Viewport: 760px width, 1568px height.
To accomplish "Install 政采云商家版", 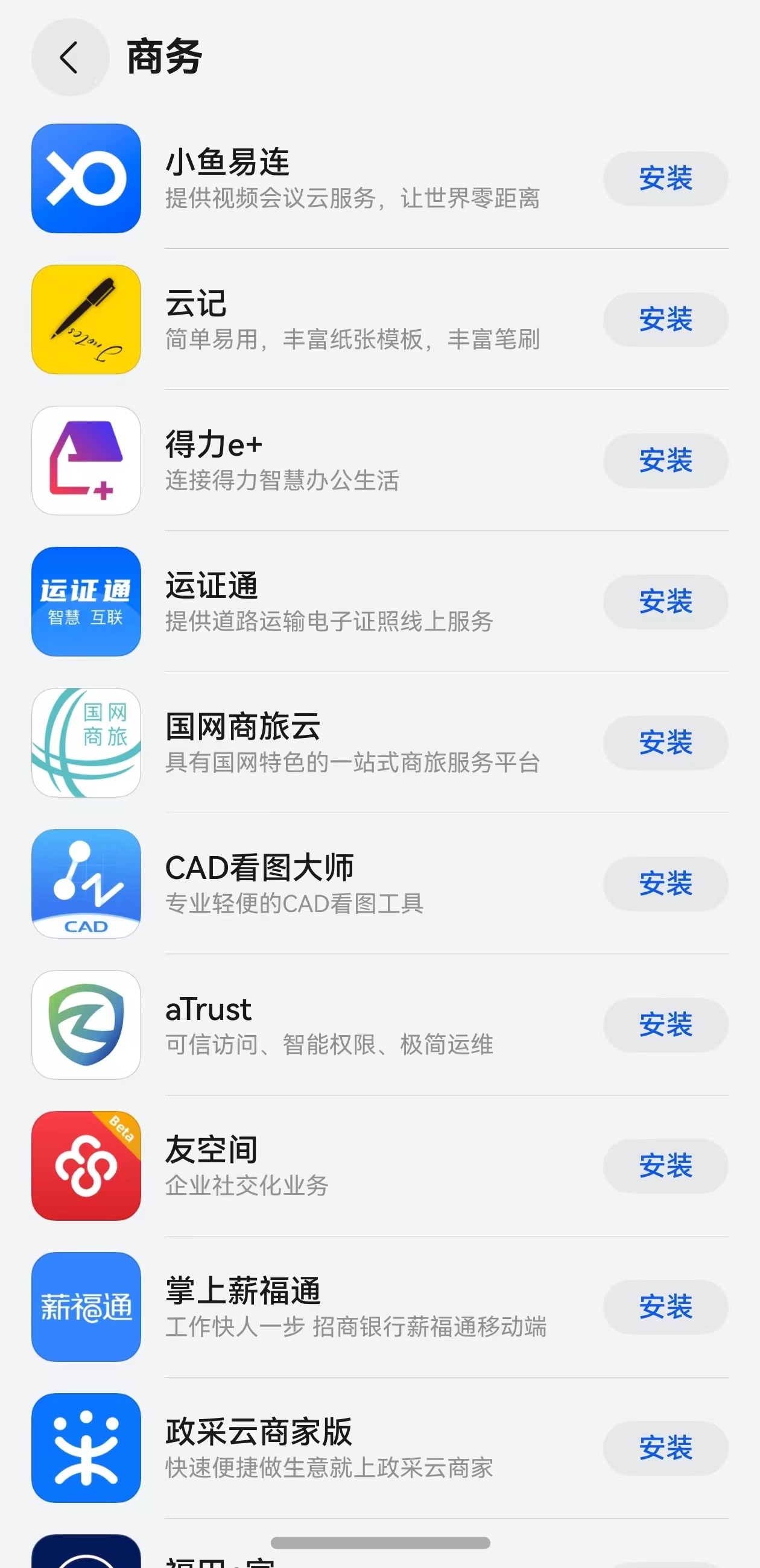I will pyautogui.click(x=666, y=1448).
